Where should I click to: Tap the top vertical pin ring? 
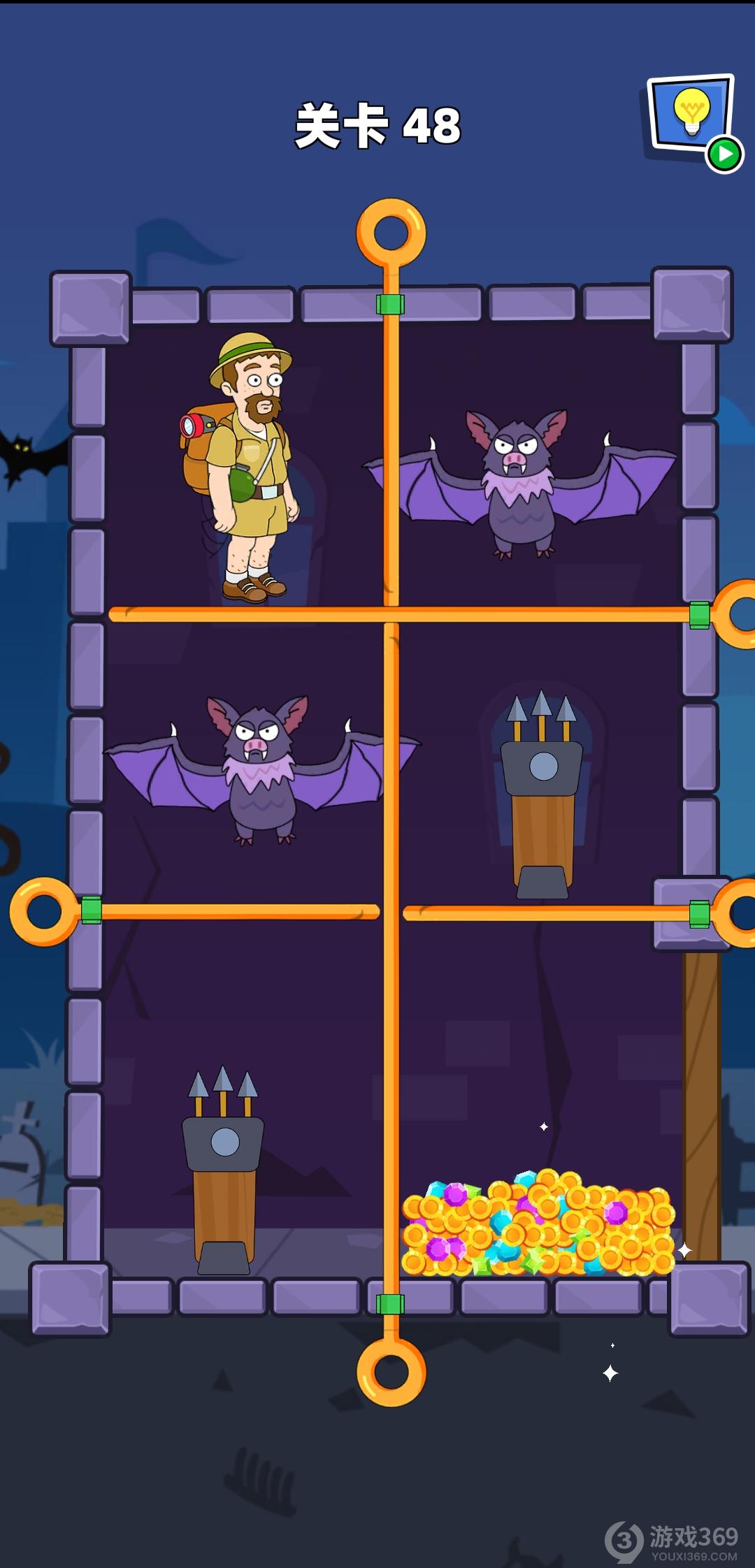pyautogui.click(x=391, y=233)
